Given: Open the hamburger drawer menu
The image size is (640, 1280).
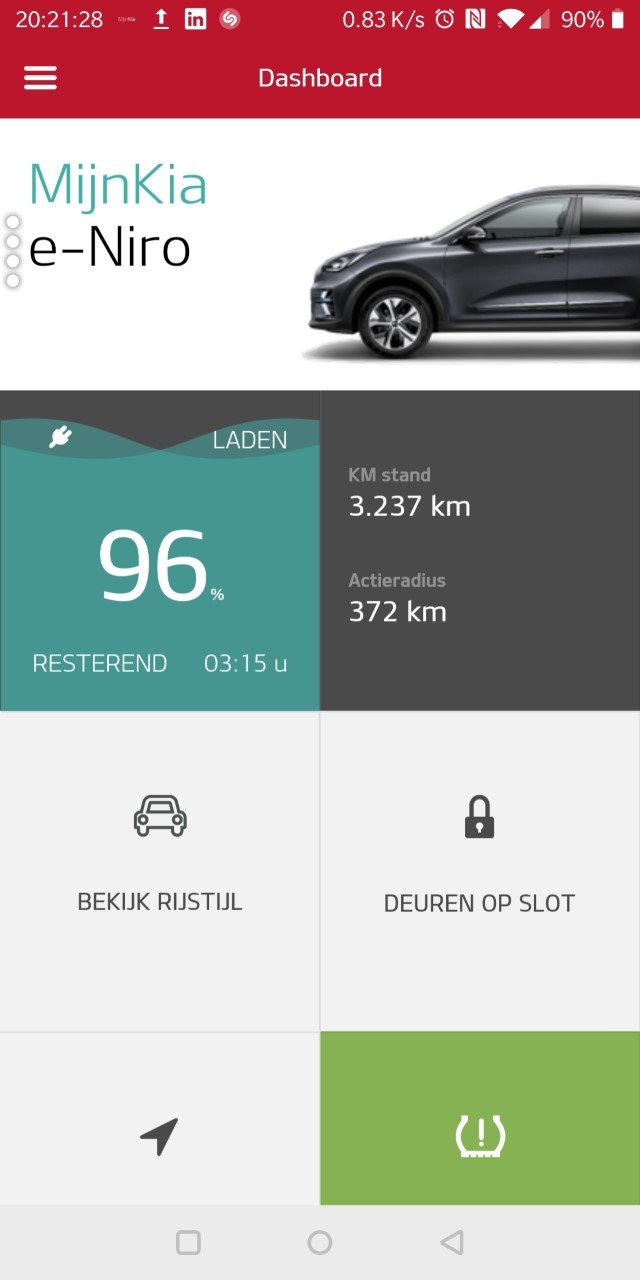Looking at the screenshot, I should 40,78.
